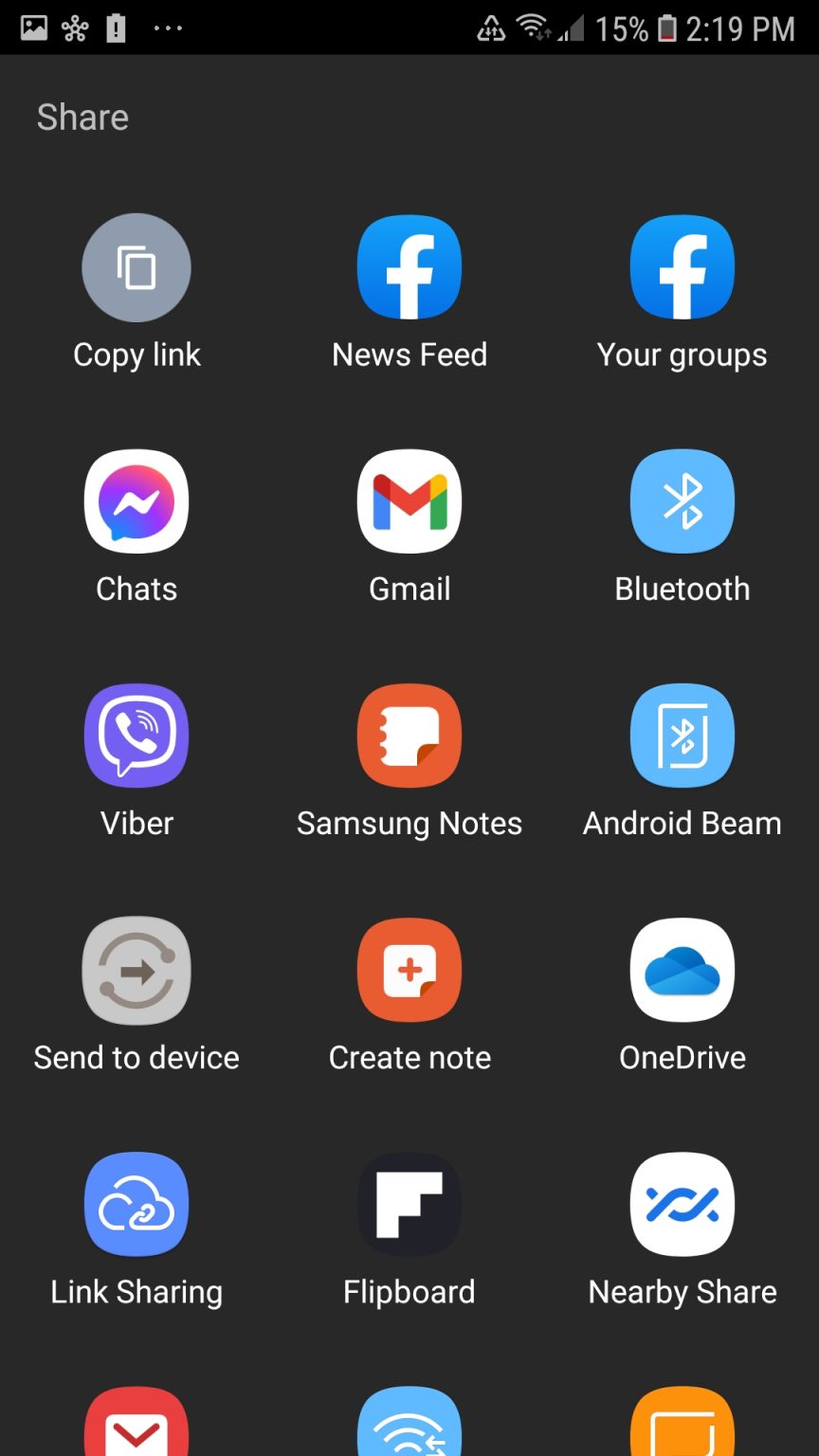Save the link to Samsung Notes
This screenshot has height=1456, width=819.
click(409, 736)
